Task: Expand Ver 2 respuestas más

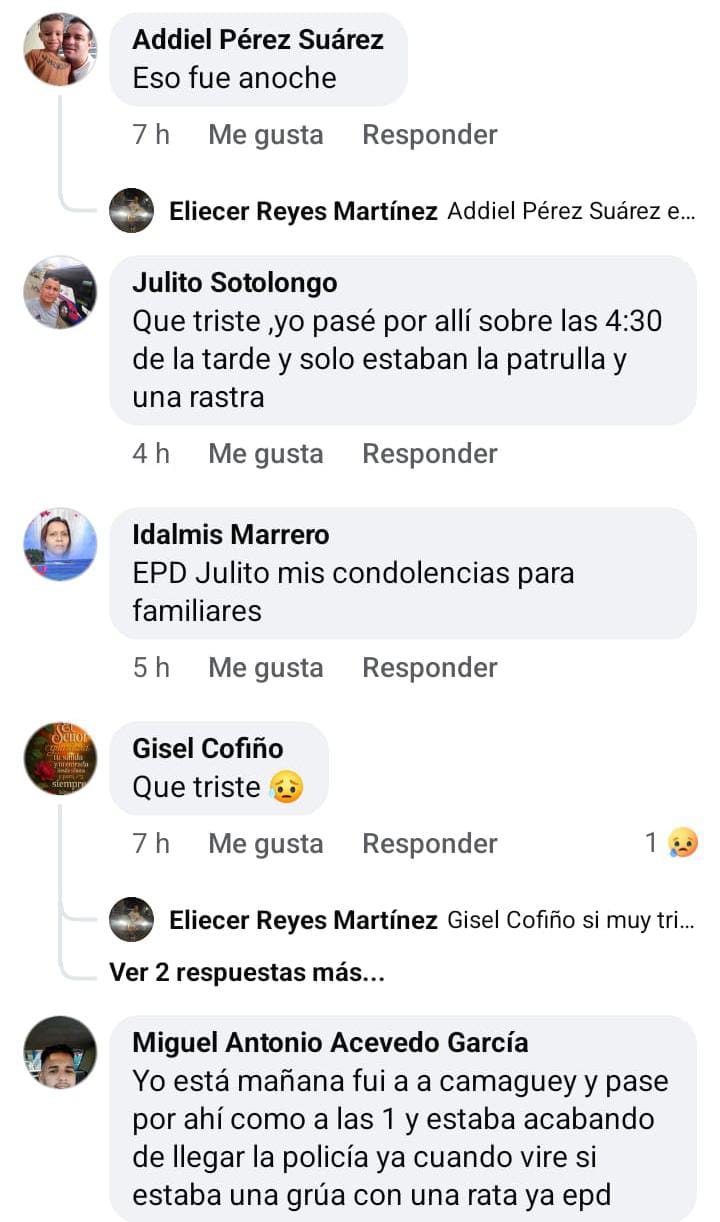Action: pyautogui.click(x=247, y=972)
